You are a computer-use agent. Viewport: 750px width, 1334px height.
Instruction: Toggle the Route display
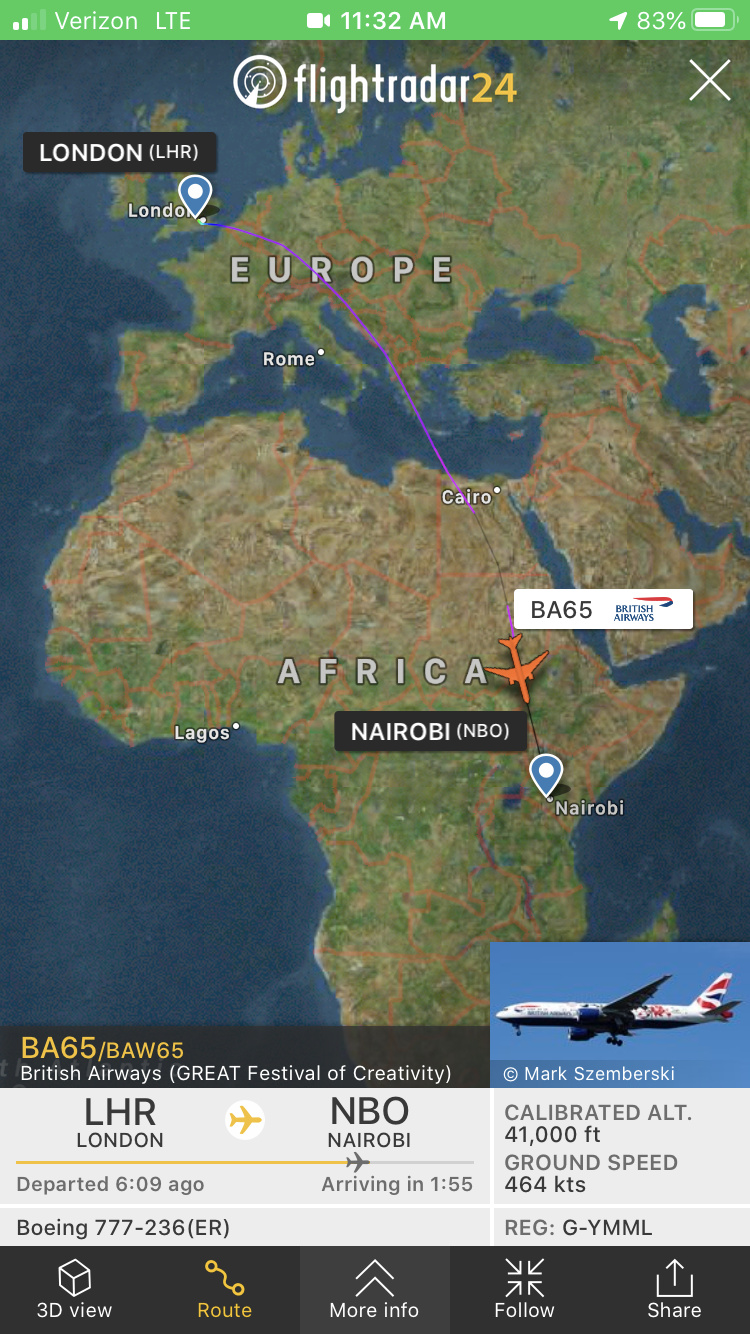[224, 1289]
